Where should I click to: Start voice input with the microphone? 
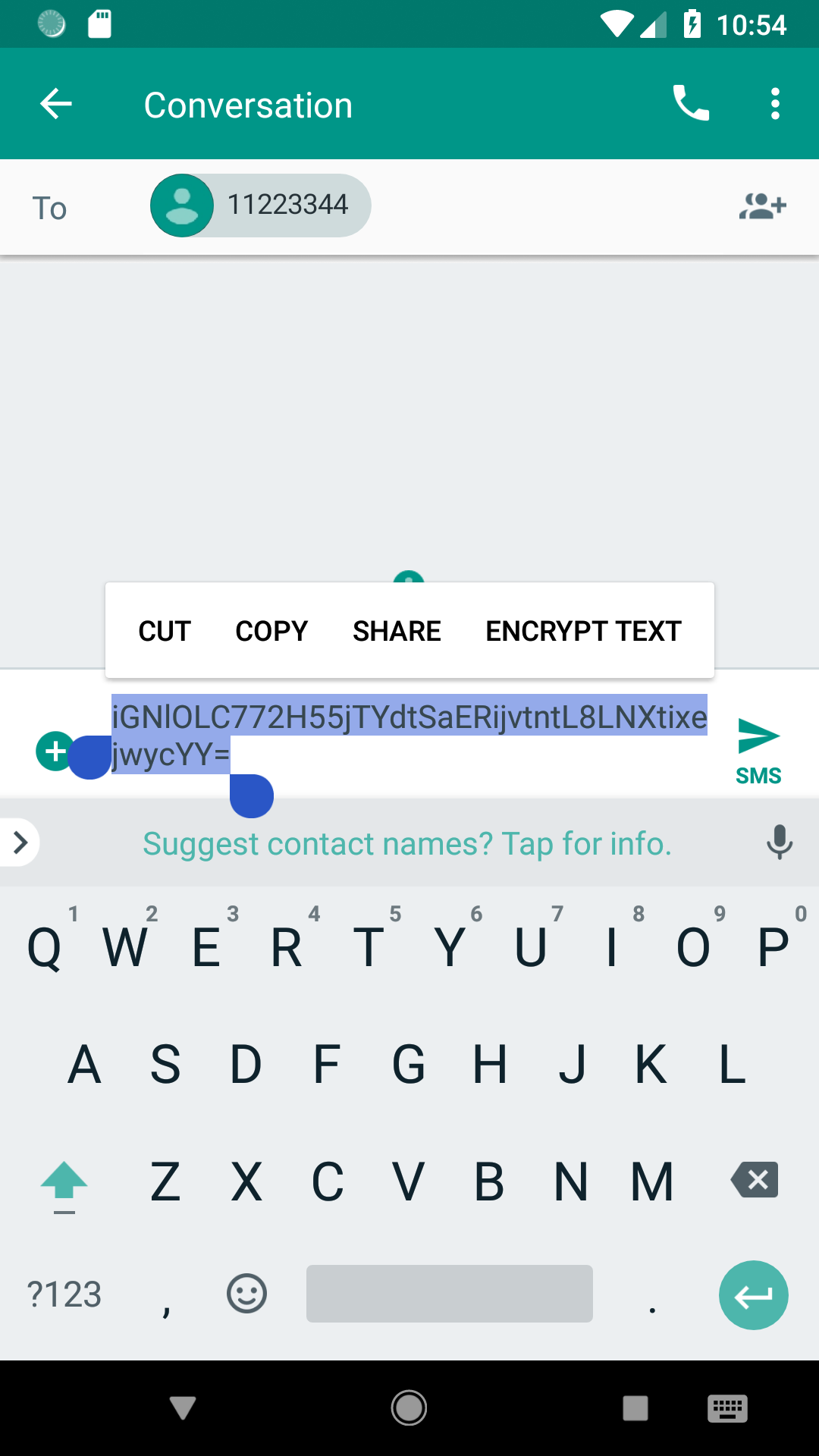[779, 842]
